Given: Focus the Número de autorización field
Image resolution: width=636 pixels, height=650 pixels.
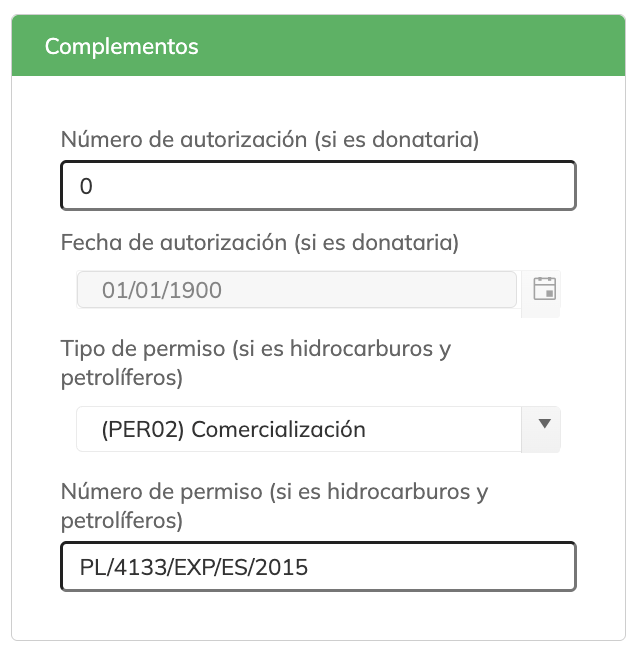Looking at the screenshot, I should [x=318, y=186].
